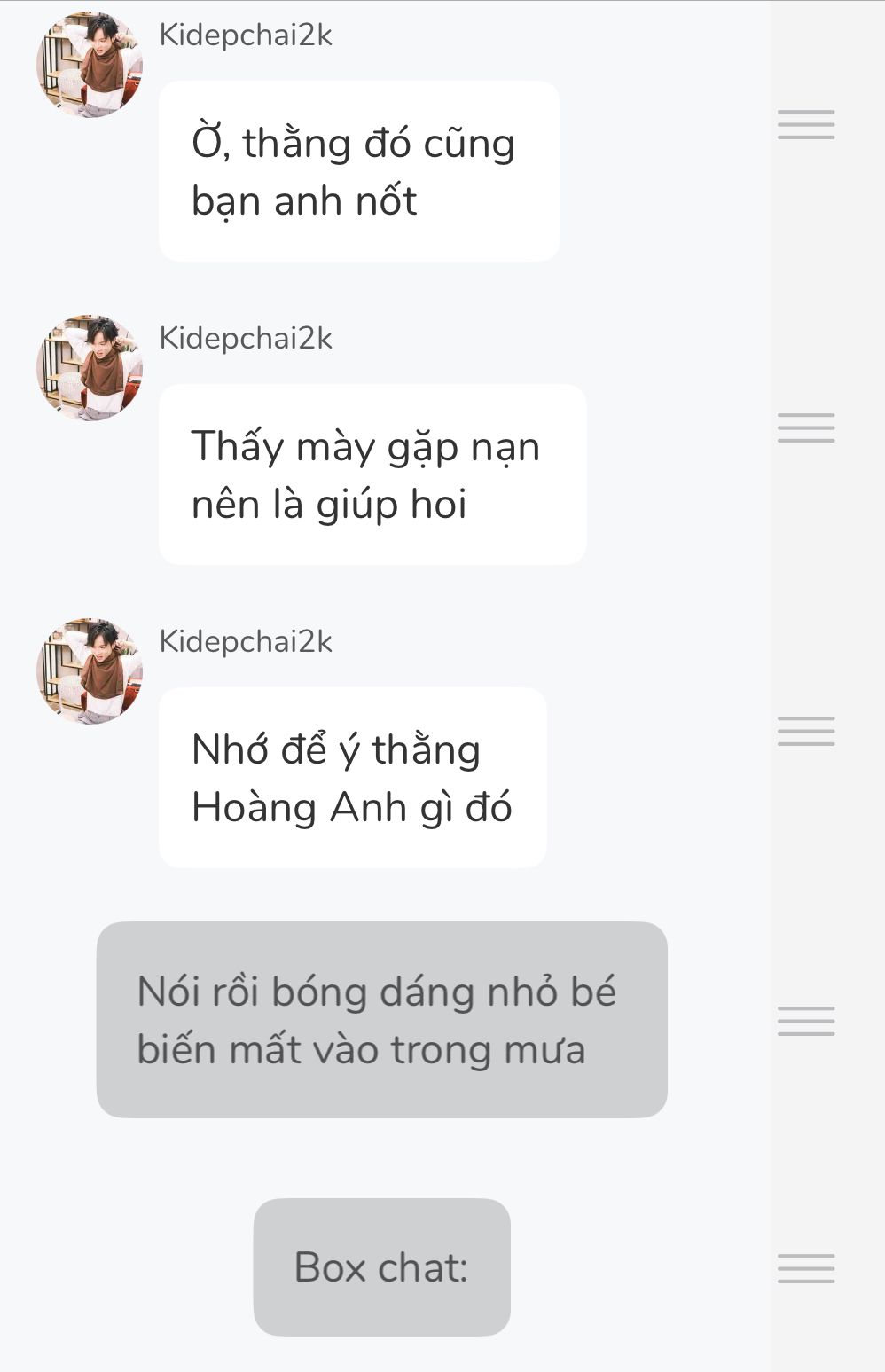Tap the handle beside "Thấy mày gặp nạn" message
The image size is (885, 1372).
click(806, 427)
